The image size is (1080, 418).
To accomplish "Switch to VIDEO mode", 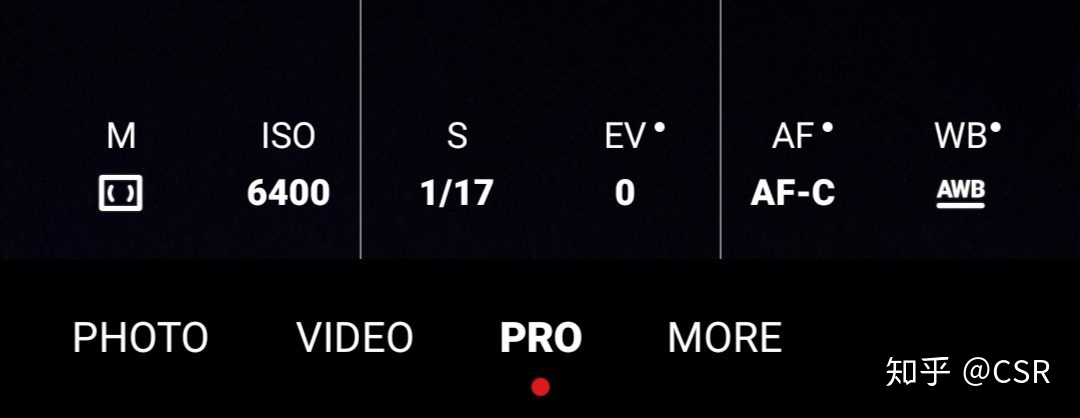I will [355, 338].
